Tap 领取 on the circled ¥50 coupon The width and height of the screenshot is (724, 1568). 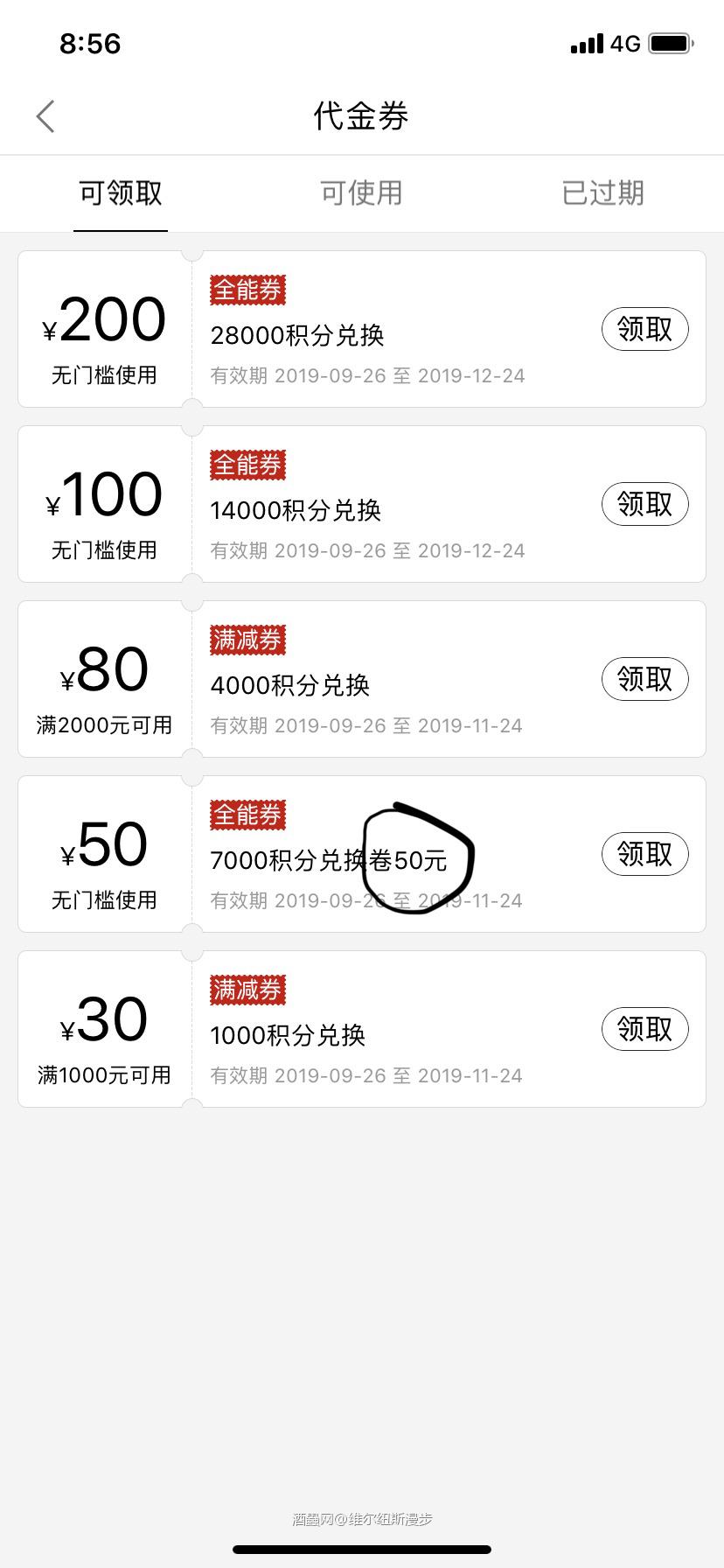pyautogui.click(x=645, y=854)
